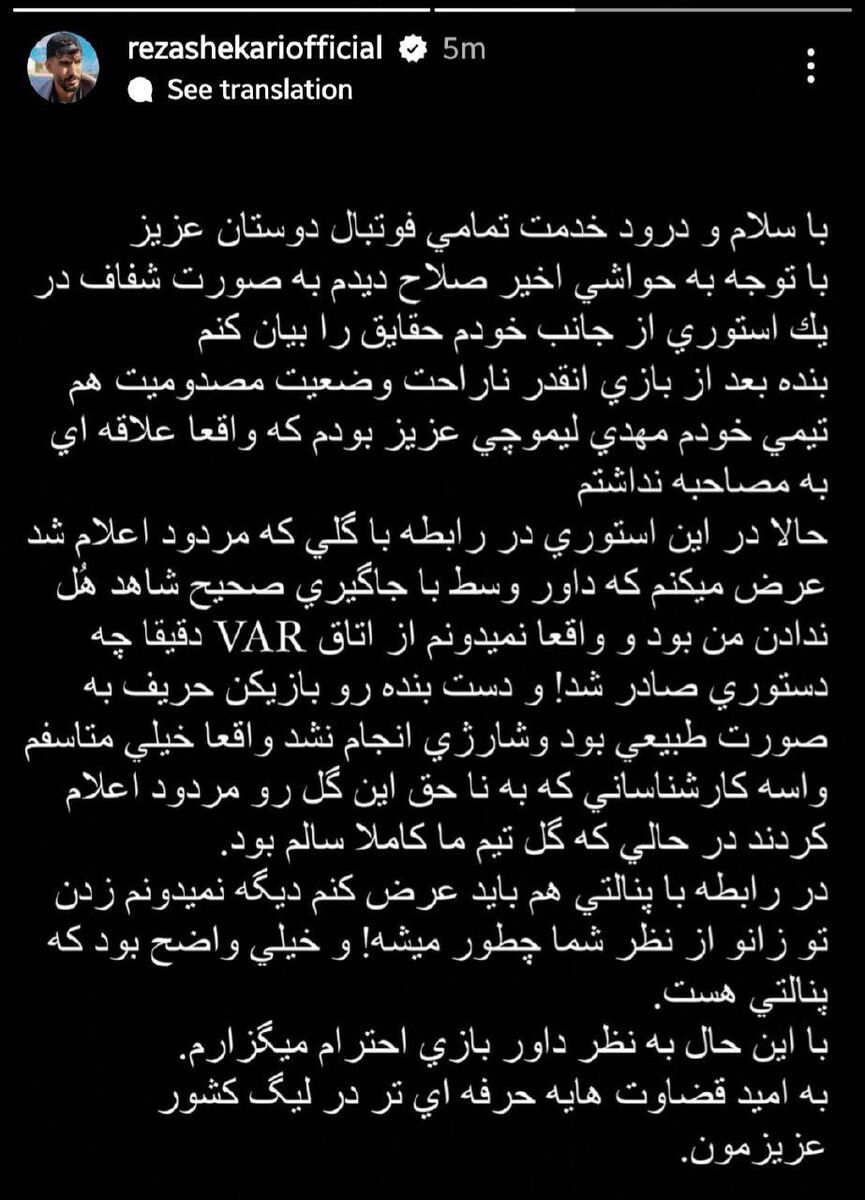Tap See translation to translate the story
The height and width of the screenshot is (1200, 865).
[x=262, y=90]
